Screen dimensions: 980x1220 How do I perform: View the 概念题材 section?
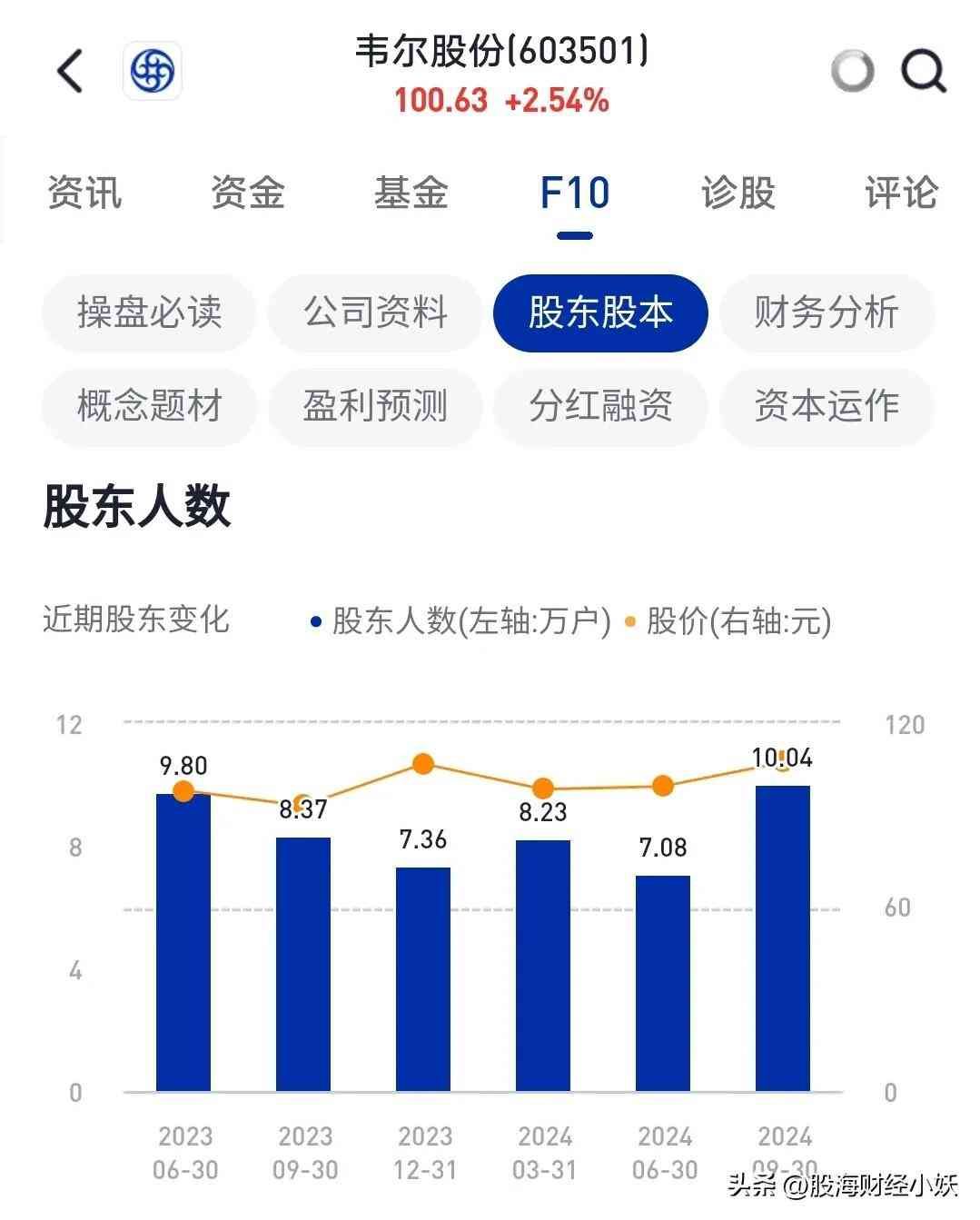[x=149, y=406]
